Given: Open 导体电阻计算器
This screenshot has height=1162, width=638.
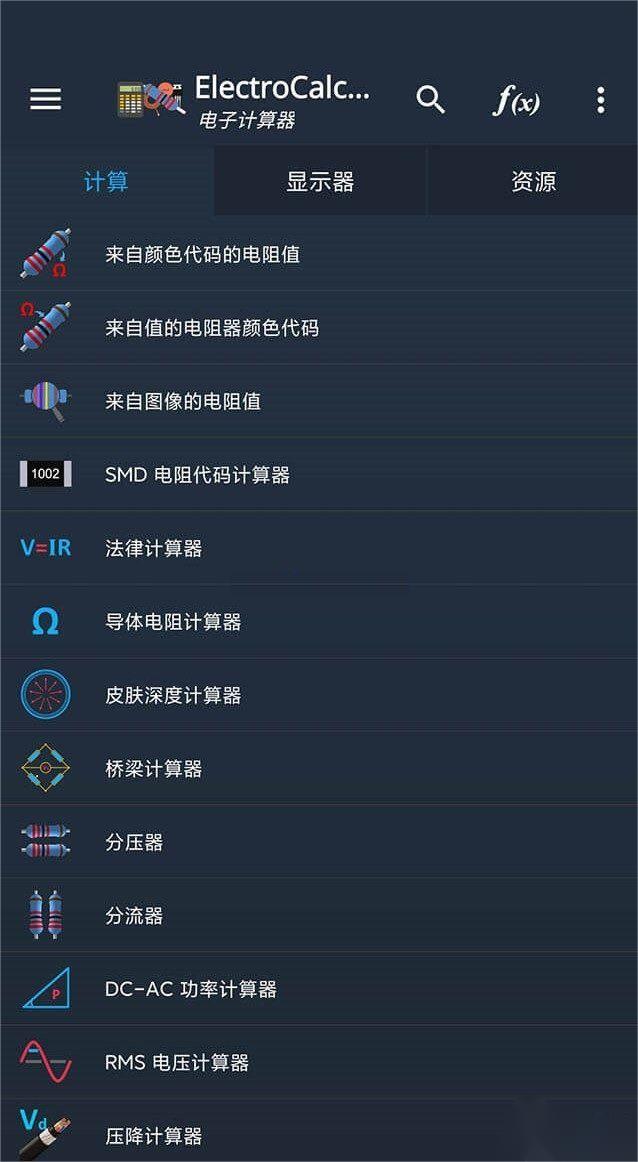Looking at the screenshot, I should [173, 622].
